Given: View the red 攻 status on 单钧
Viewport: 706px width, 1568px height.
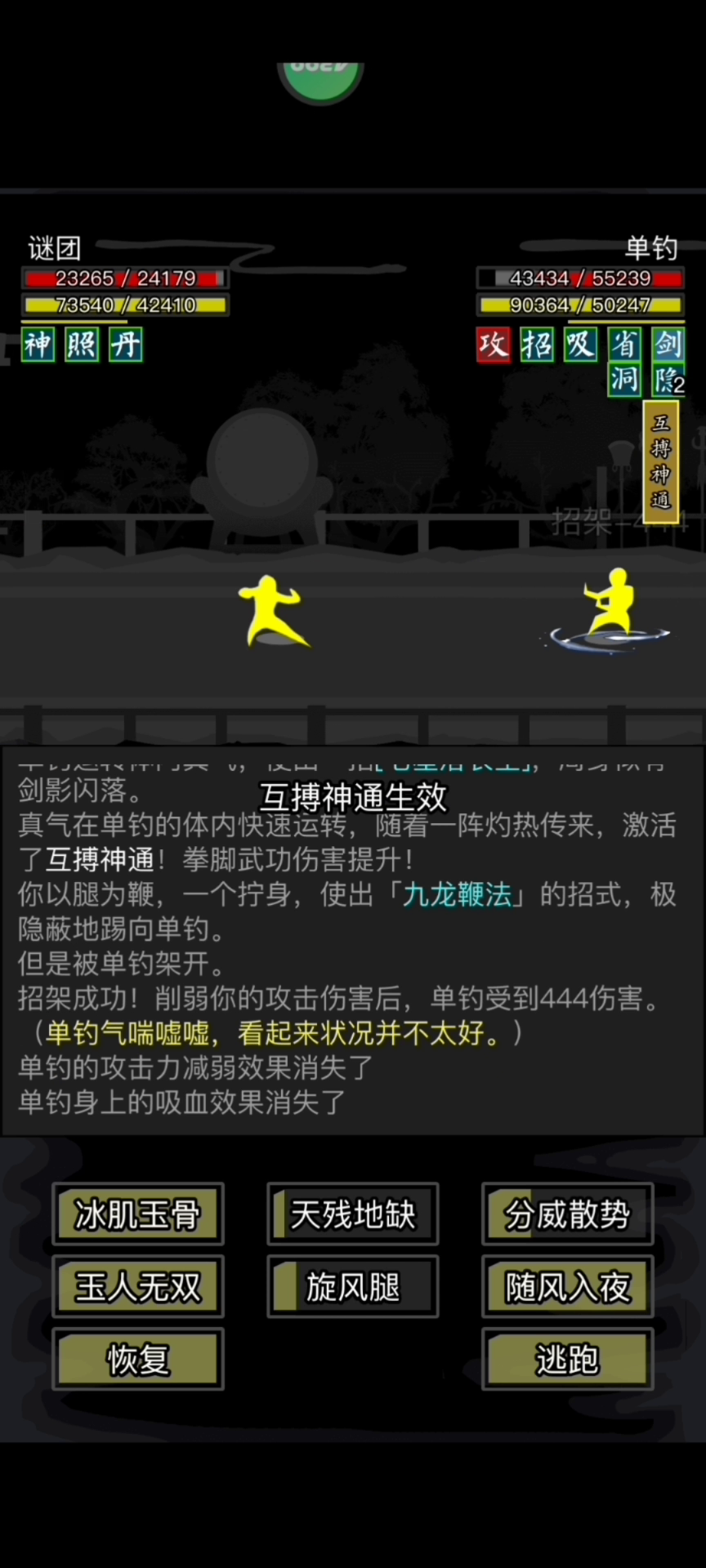Looking at the screenshot, I should point(493,345).
